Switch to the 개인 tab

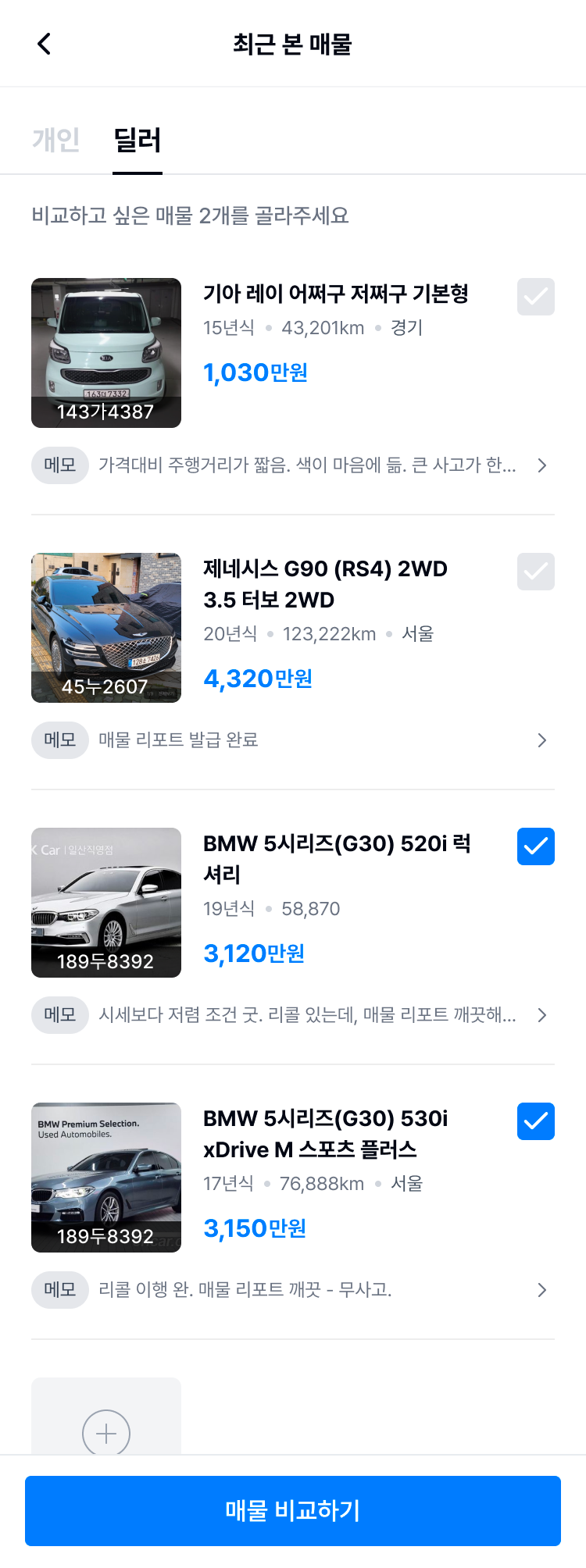coord(56,140)
